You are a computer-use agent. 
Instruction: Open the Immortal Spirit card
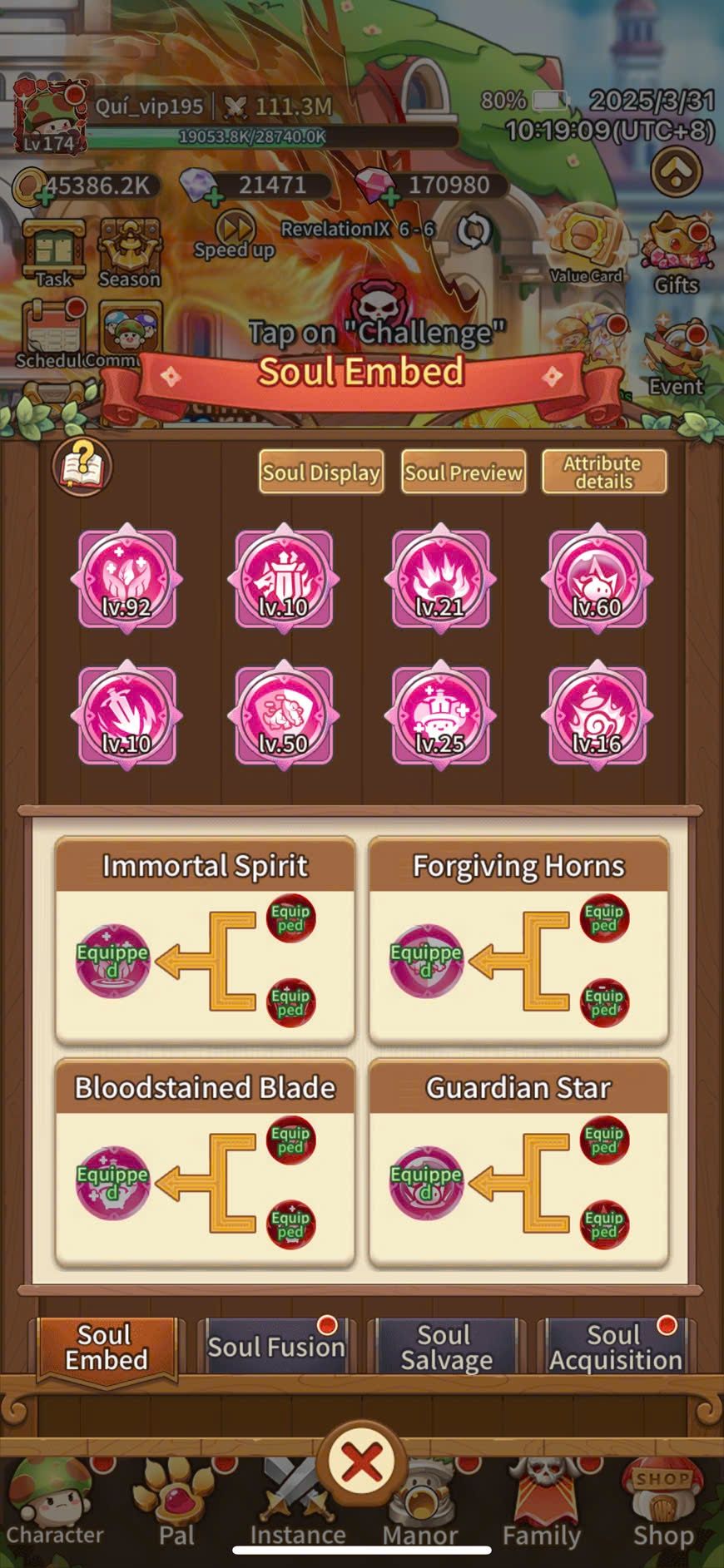[x=205, y=941]
